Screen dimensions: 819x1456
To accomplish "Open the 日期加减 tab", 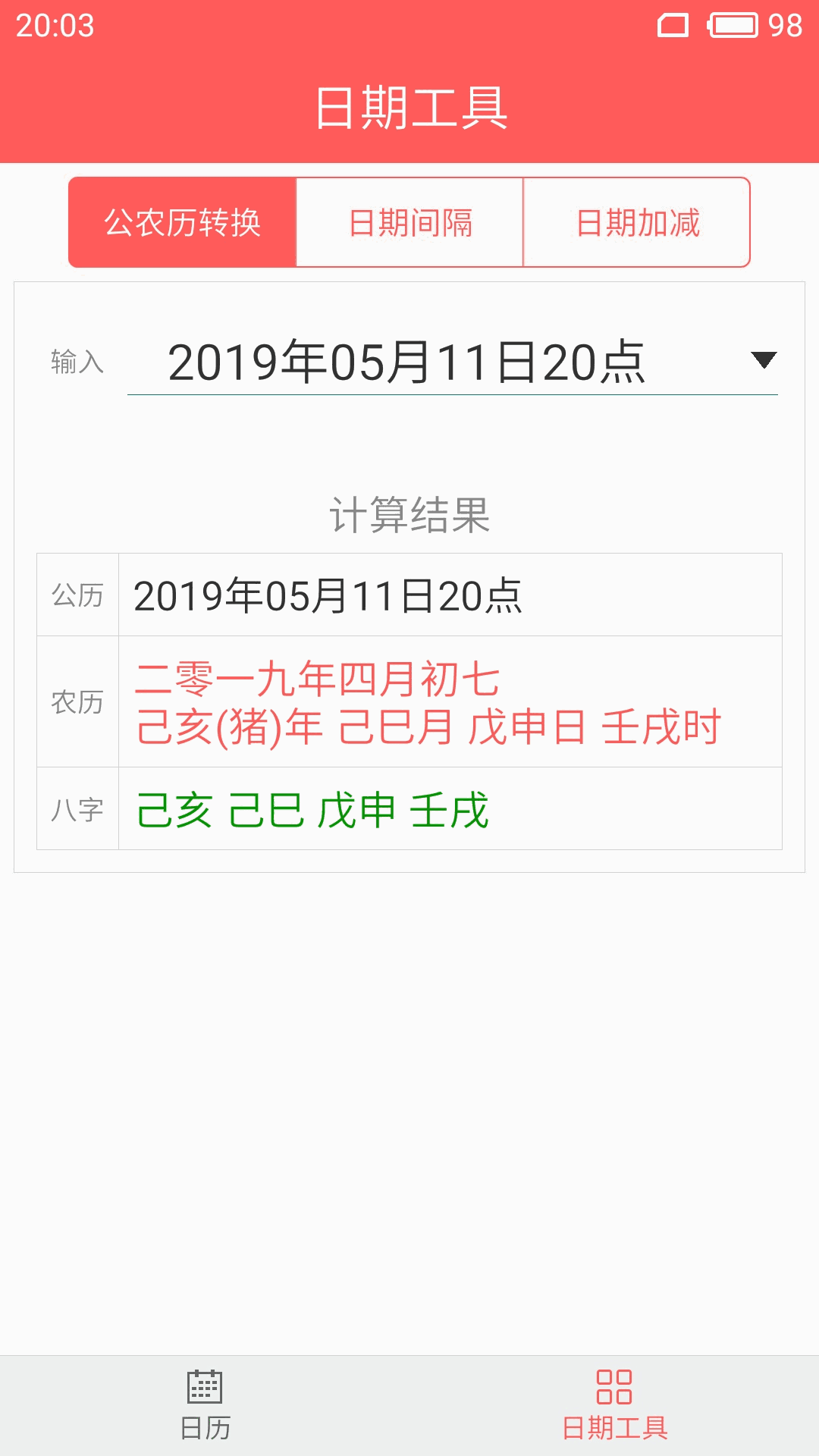I will click(x=637, y=222).
